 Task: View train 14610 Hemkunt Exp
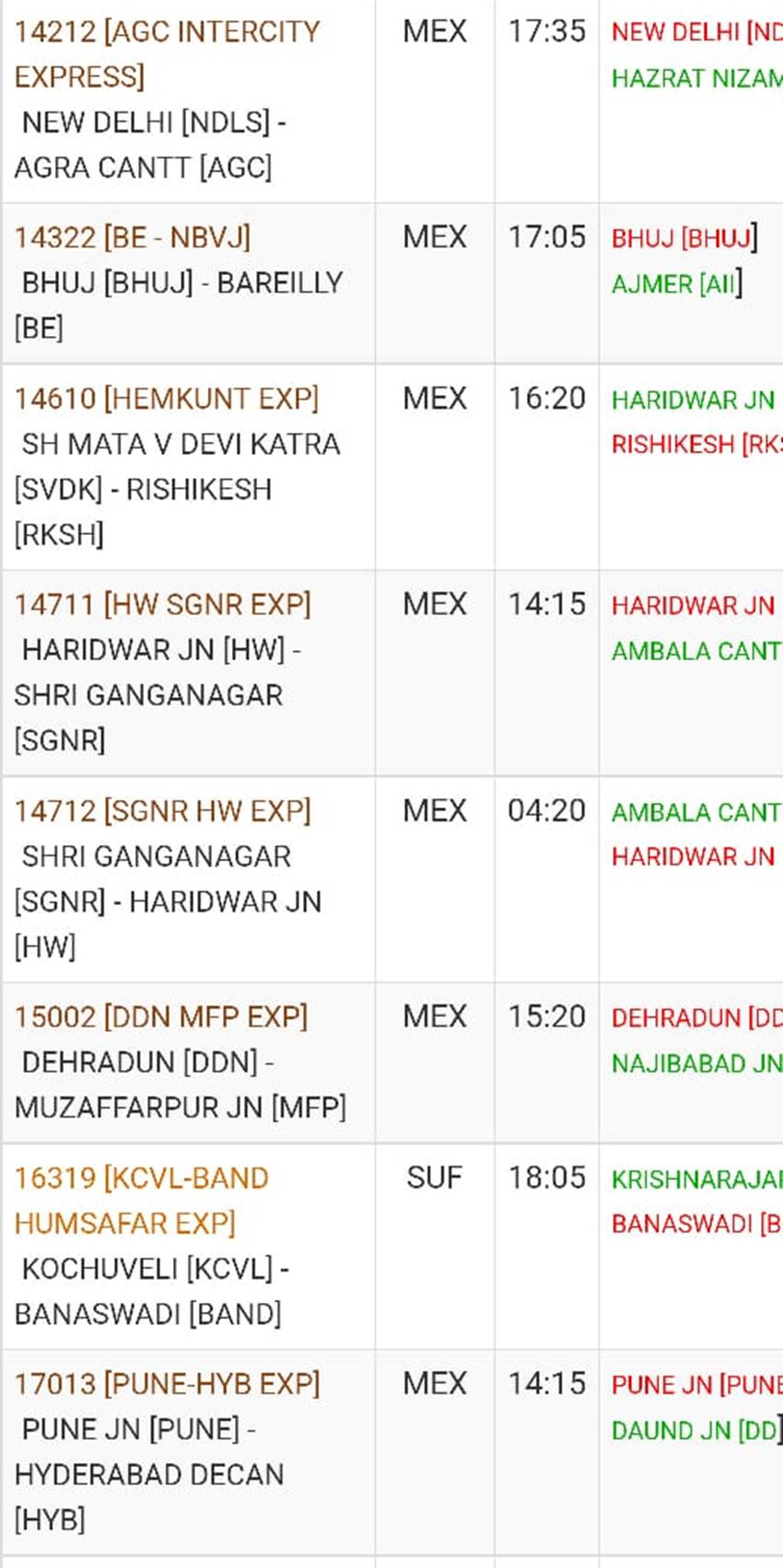(166, 399)
